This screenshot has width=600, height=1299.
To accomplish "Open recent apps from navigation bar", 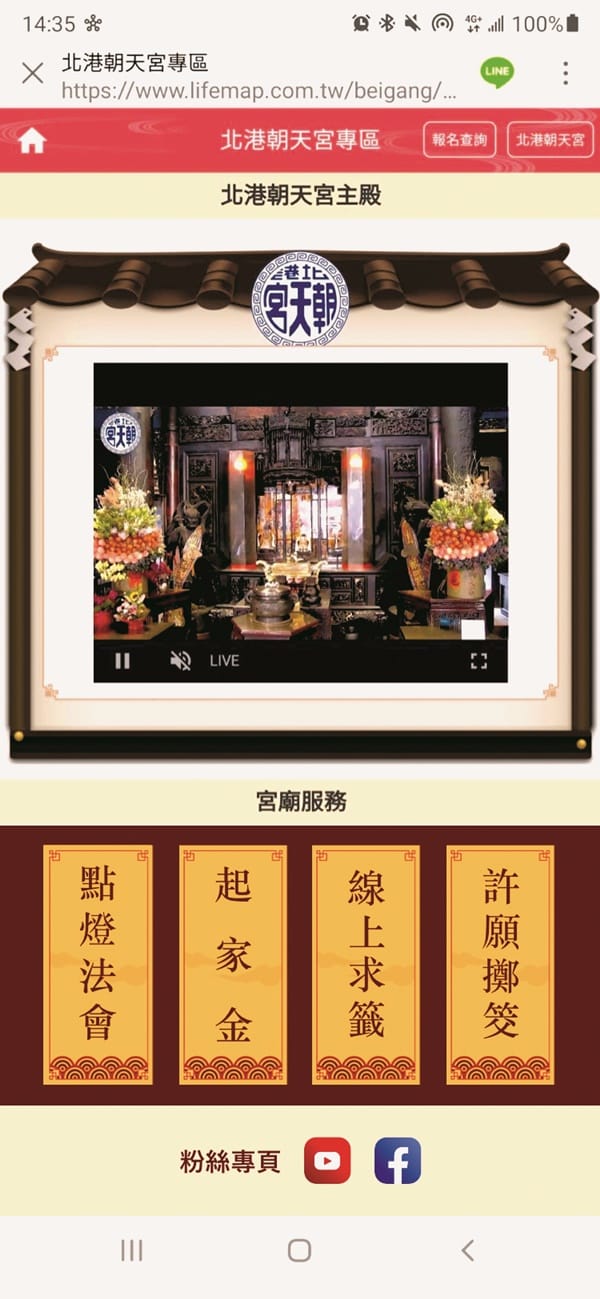I will coord(131,1249).
